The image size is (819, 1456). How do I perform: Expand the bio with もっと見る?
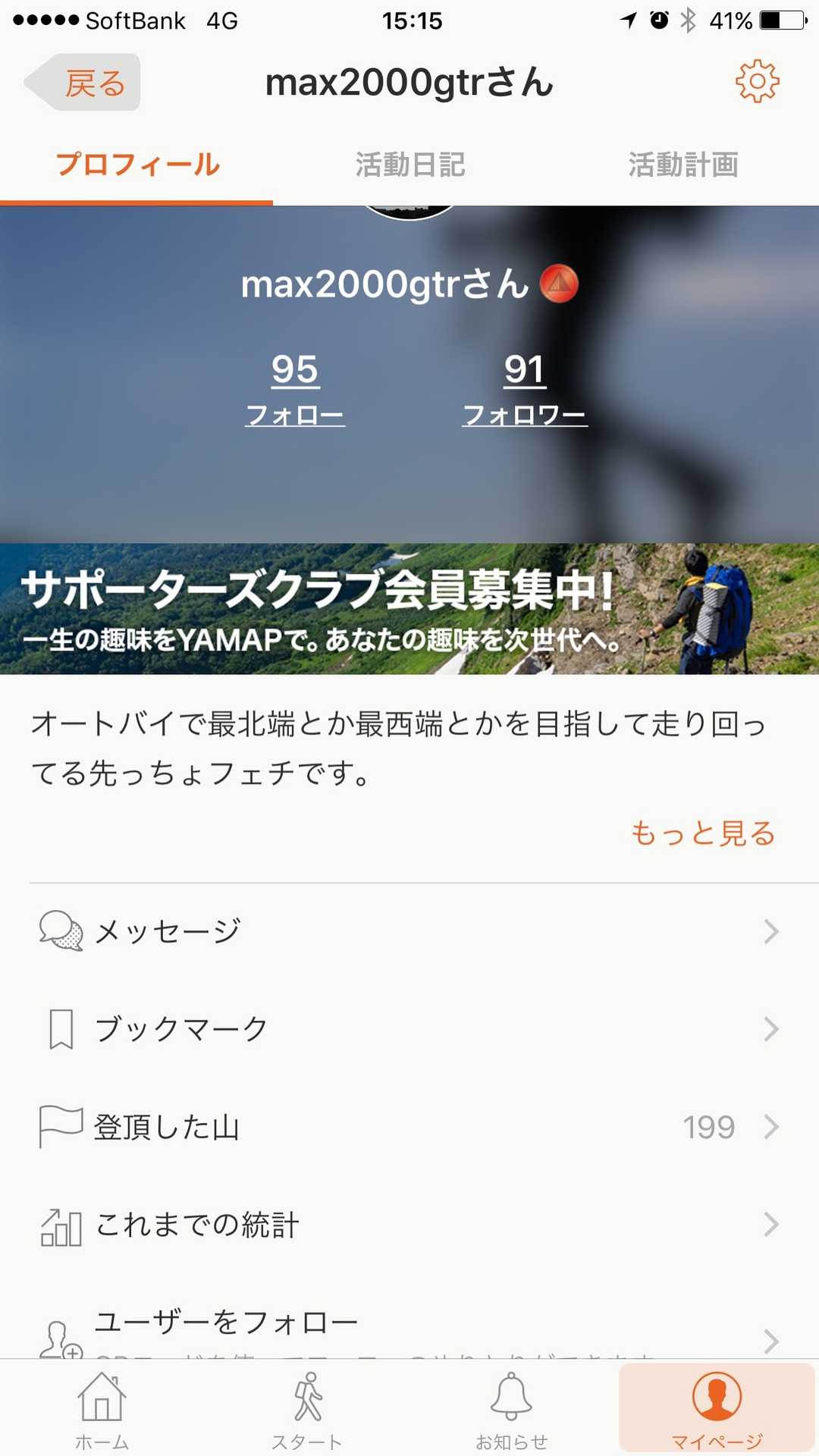coord(702,833)
